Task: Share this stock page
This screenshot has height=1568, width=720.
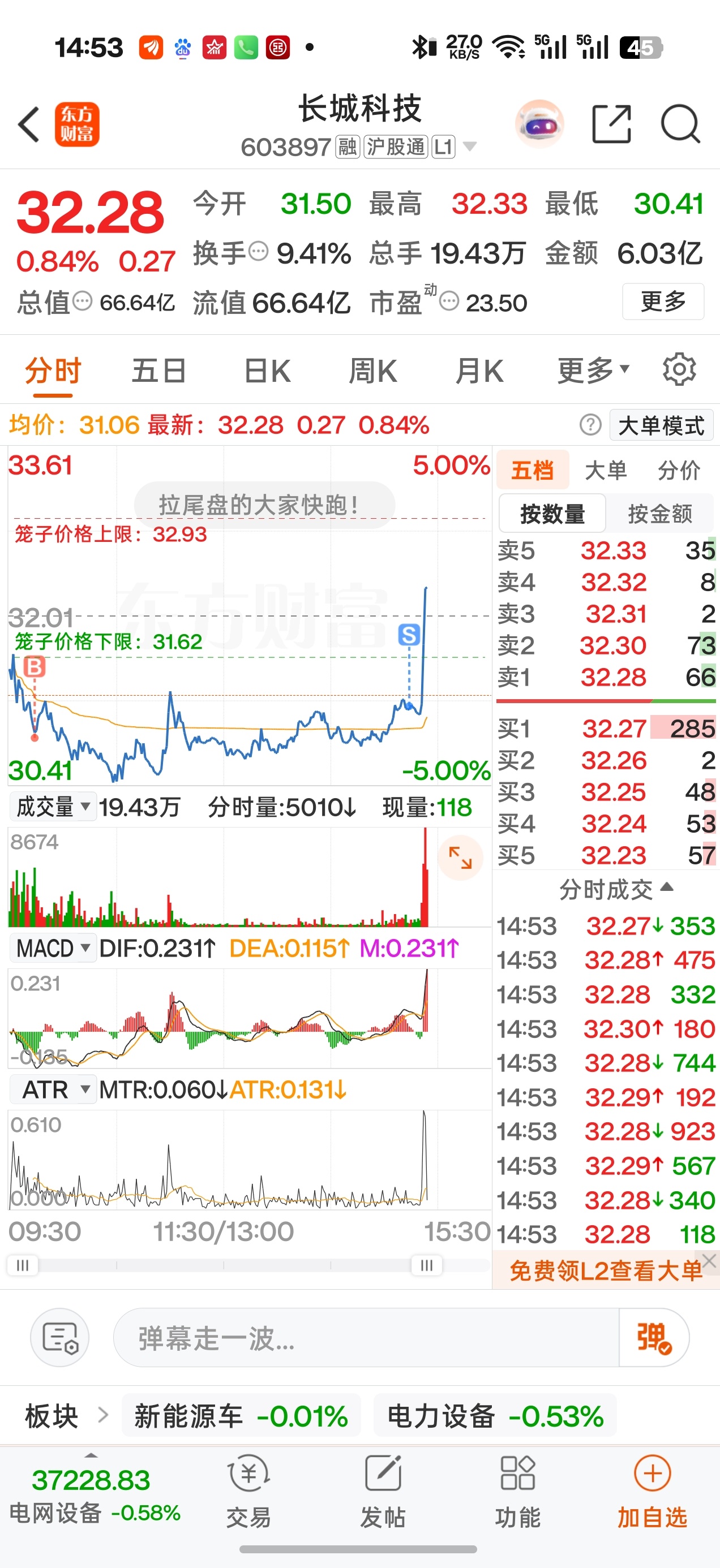Action: coord(611,124)
